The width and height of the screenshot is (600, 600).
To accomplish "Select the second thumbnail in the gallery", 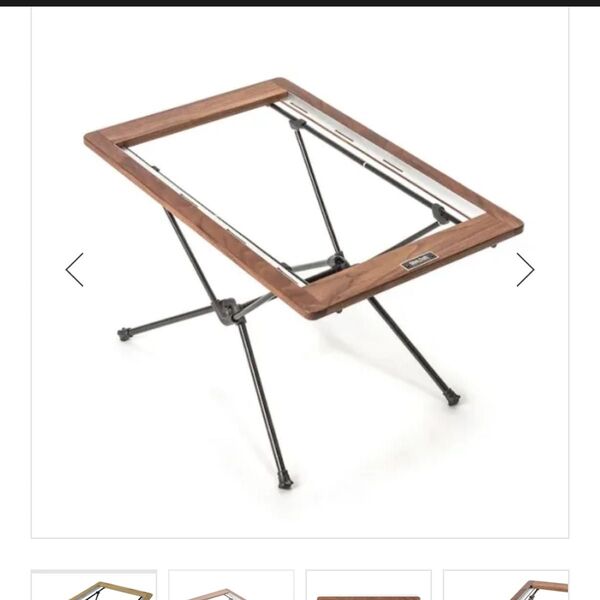I will point(231,587).
